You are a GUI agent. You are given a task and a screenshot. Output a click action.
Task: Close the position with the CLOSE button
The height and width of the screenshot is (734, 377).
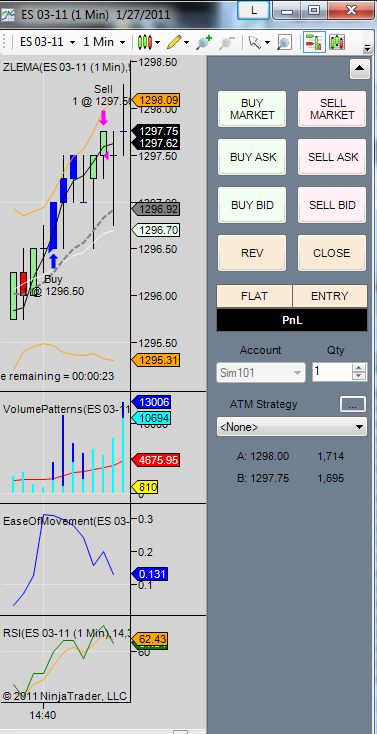click(332, 253)
